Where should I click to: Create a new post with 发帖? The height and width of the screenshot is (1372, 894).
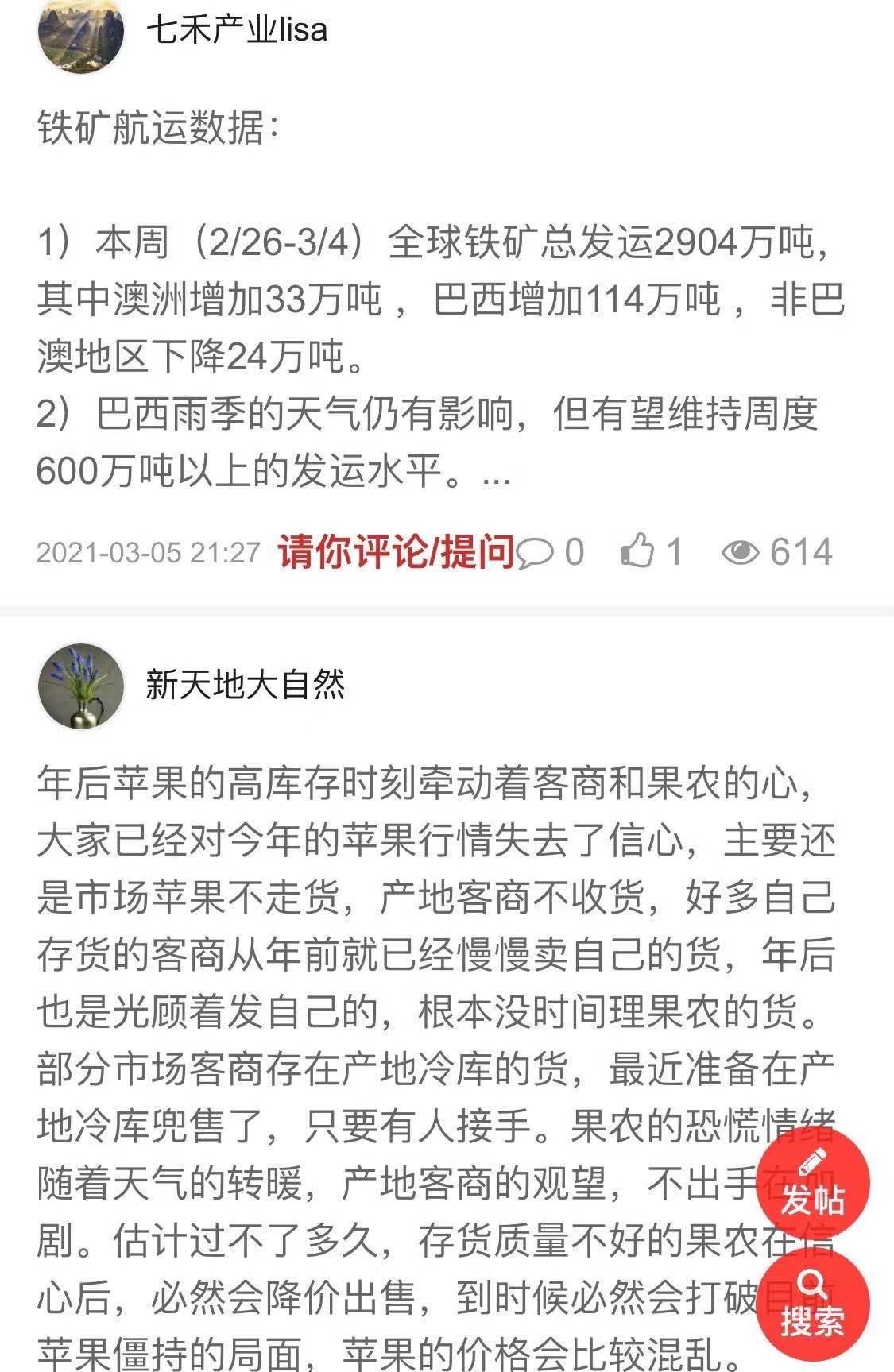[812, 1185]
